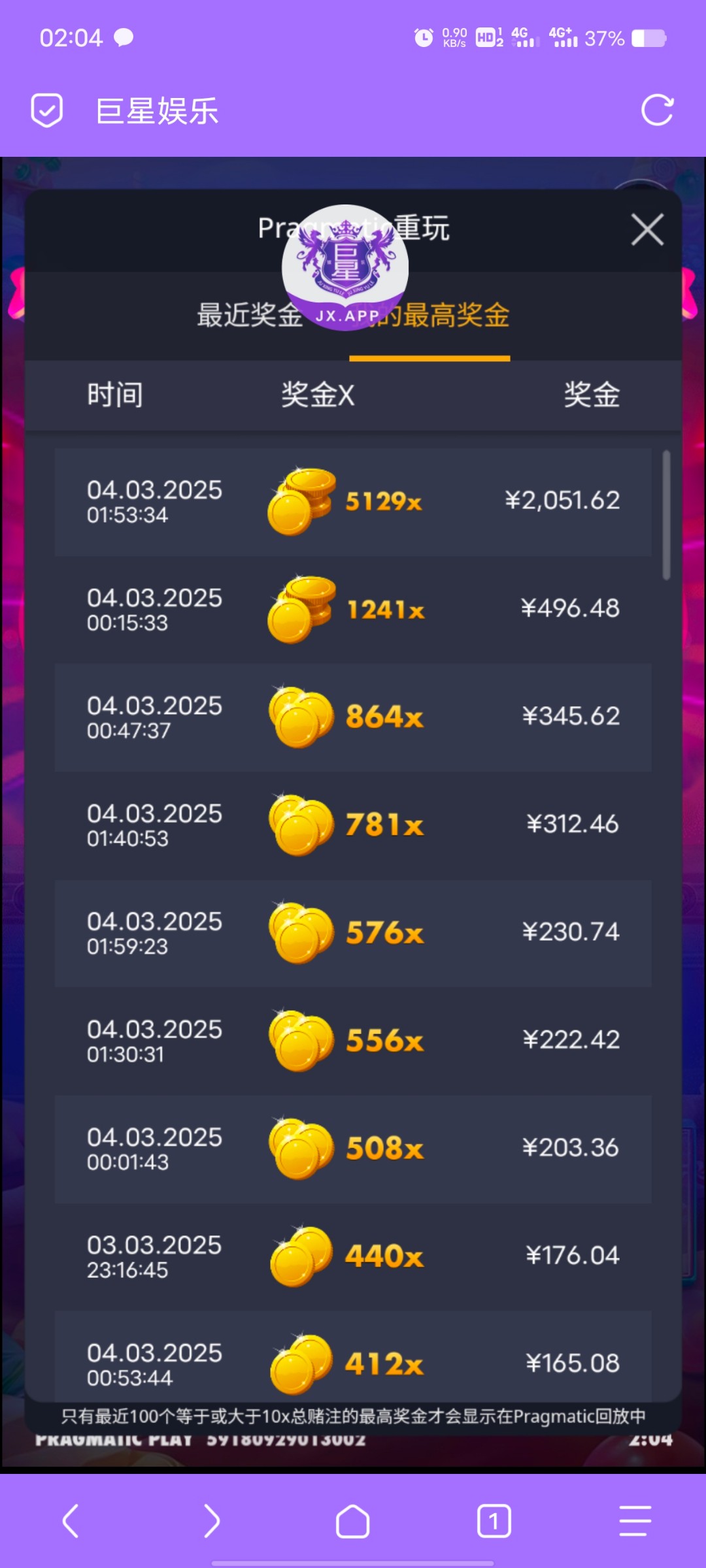Go forward with the browser forward arrow
706x1568 pixels.
pyautogui.click(x=212, y=1521)
